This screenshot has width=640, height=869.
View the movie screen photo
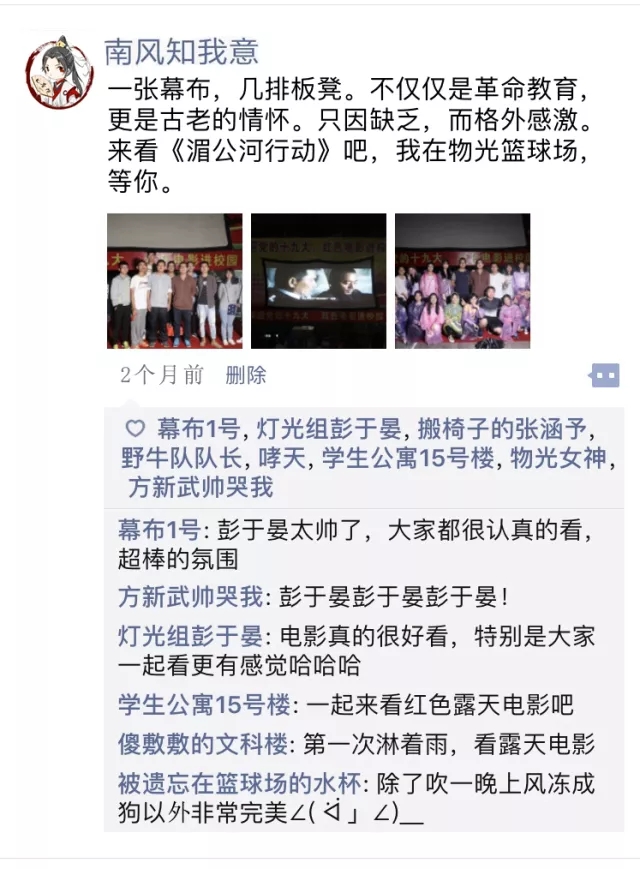pyautogui.click(x=318, y=280)
